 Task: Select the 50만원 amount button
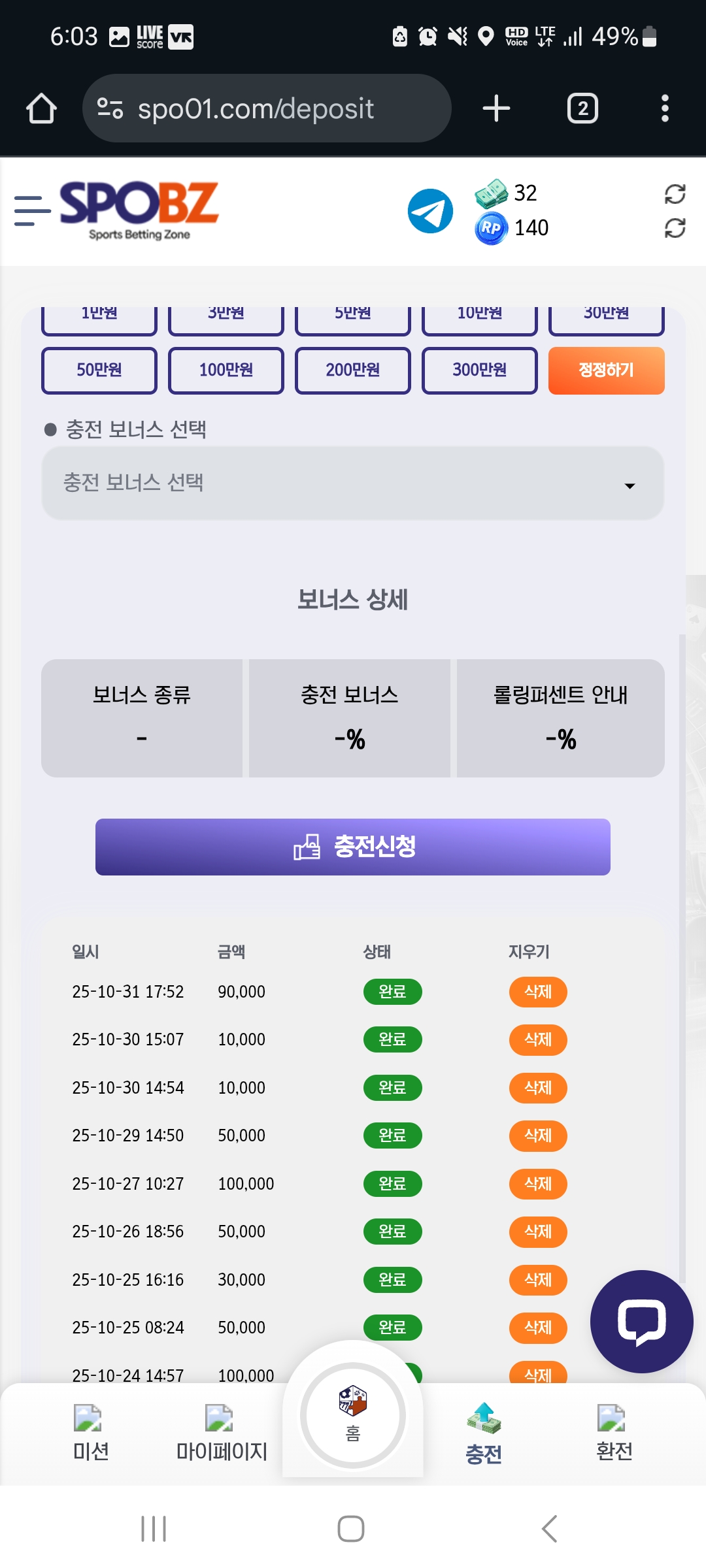click(99, 370)
